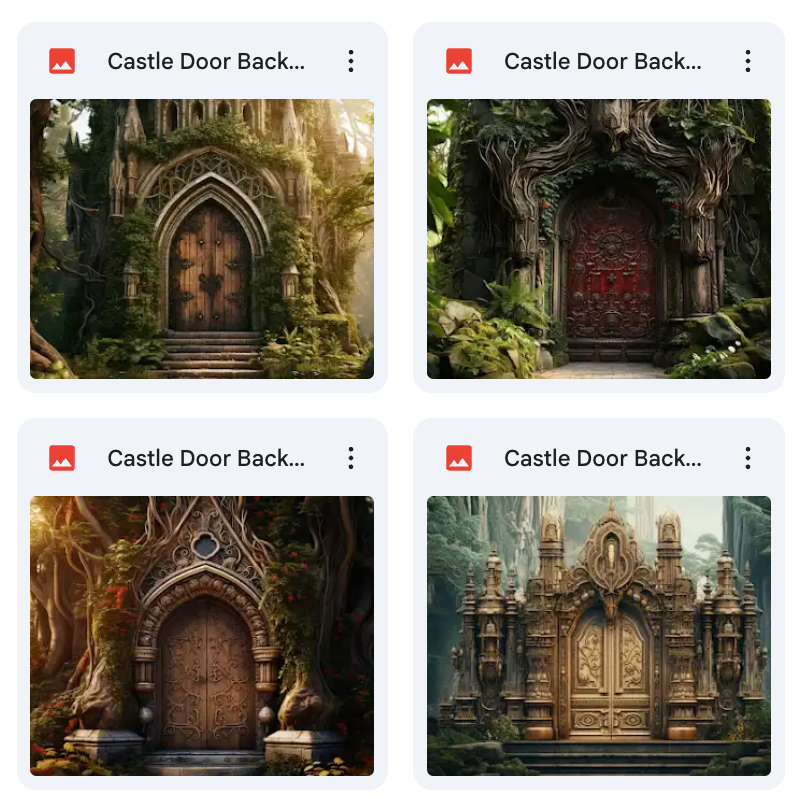Image resolution: width=798 pixels, height=798 pixels.
Task: Open more options for the golden door file
Action: point(747,458)
